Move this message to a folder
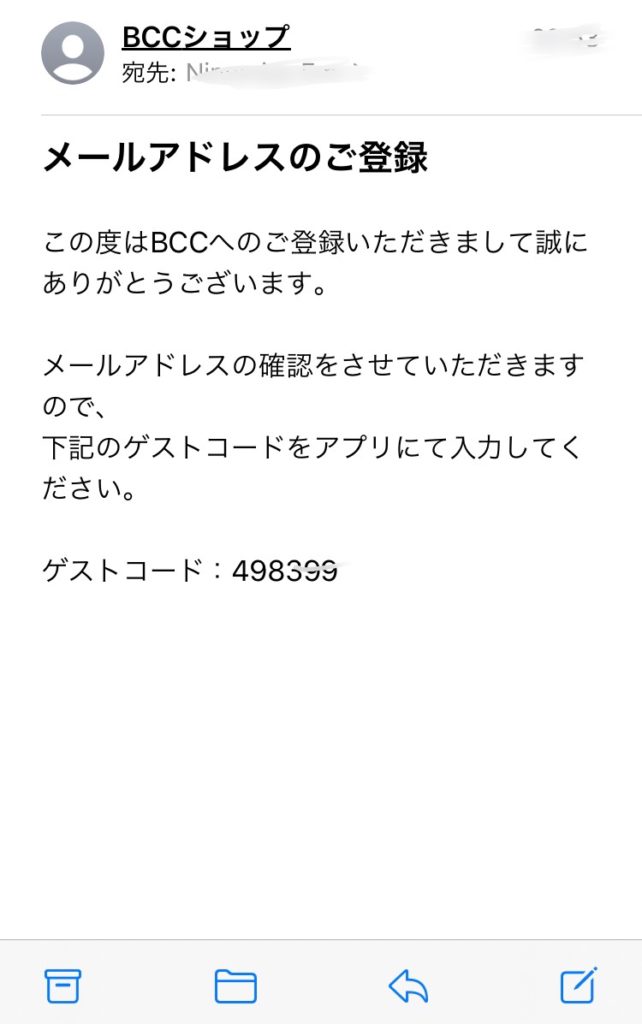This screenshot has height=1024, width=642. pyautogui.click(x=236, y=987)
